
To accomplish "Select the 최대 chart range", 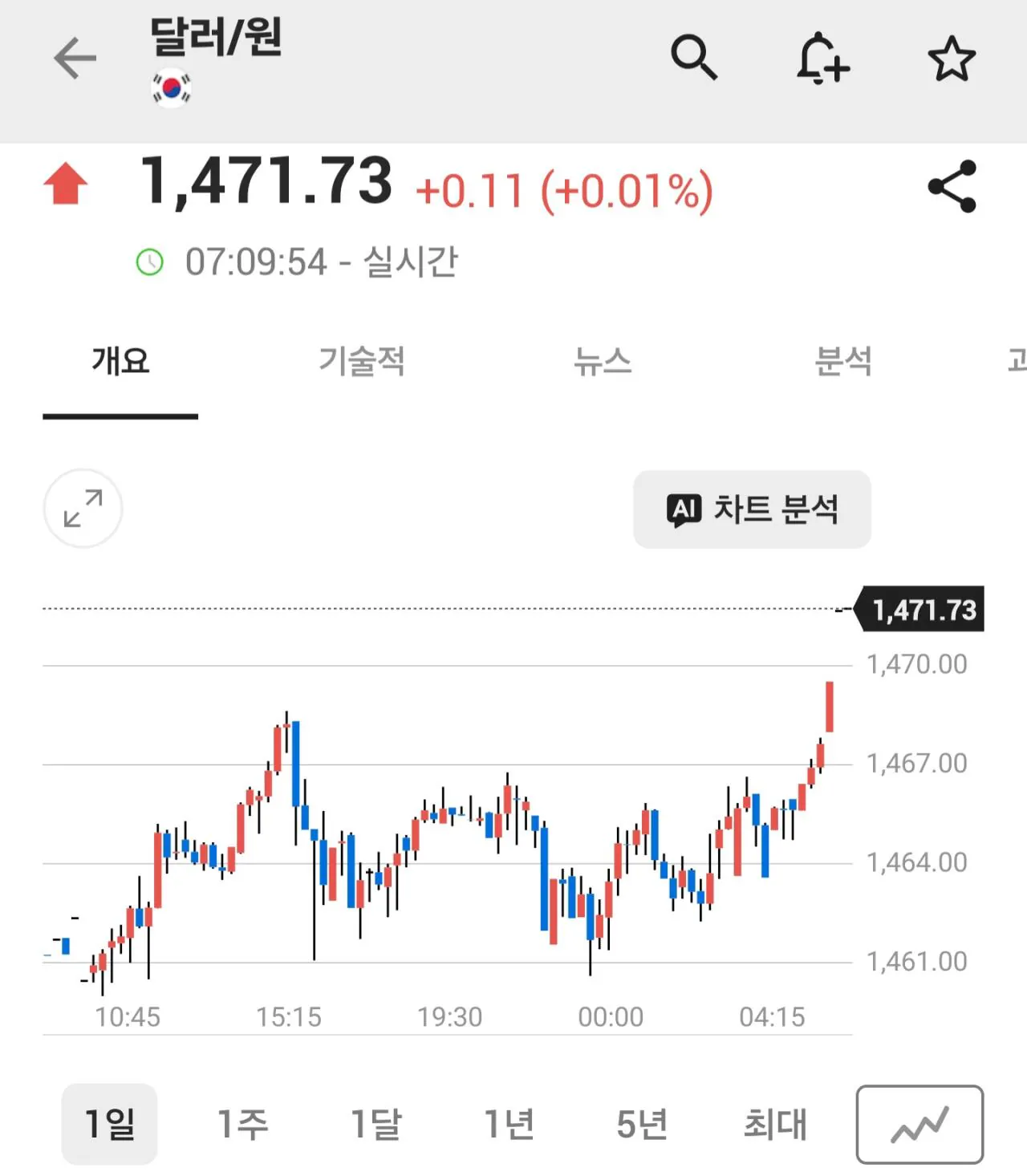I will point(775,1124).
